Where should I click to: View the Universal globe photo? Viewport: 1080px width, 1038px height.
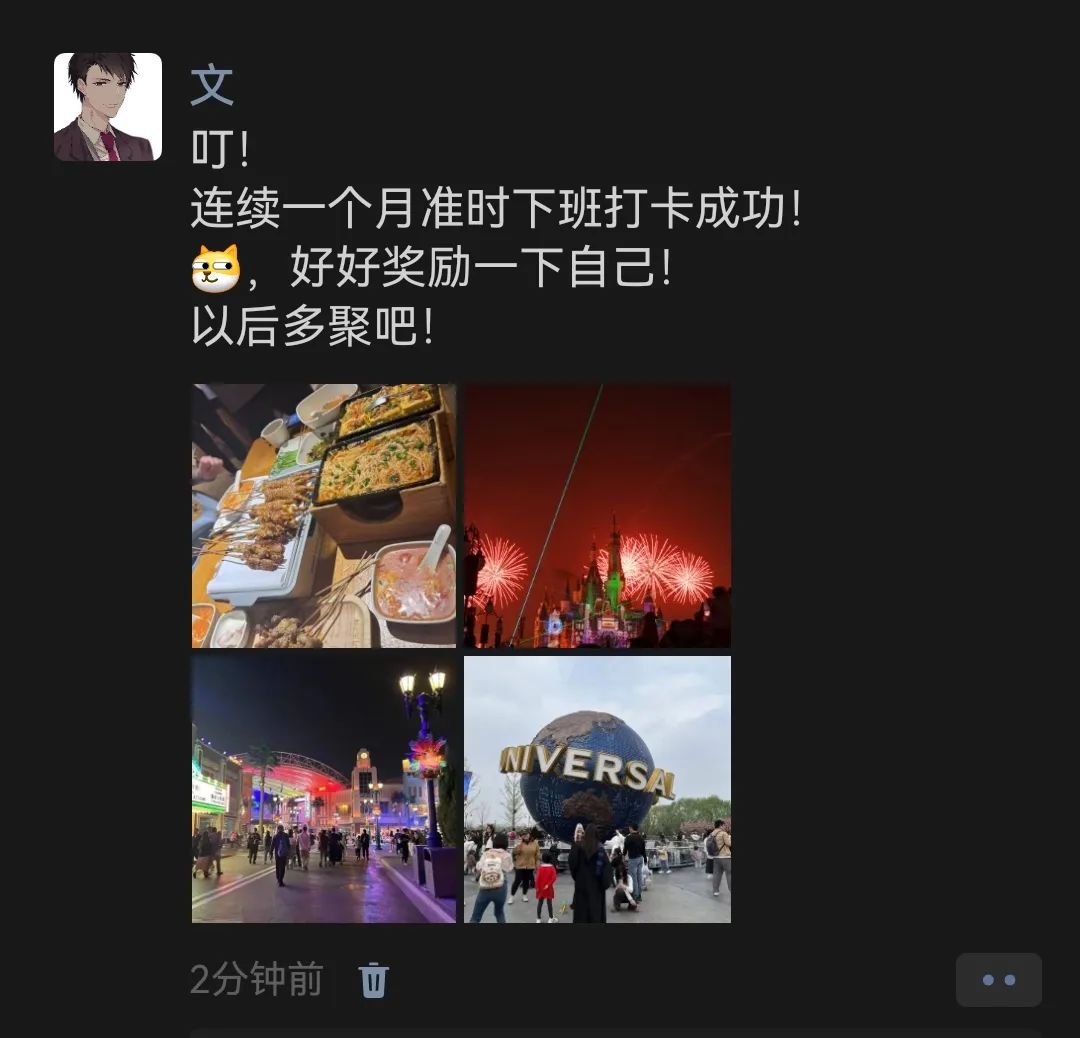(x=597, y=789)
